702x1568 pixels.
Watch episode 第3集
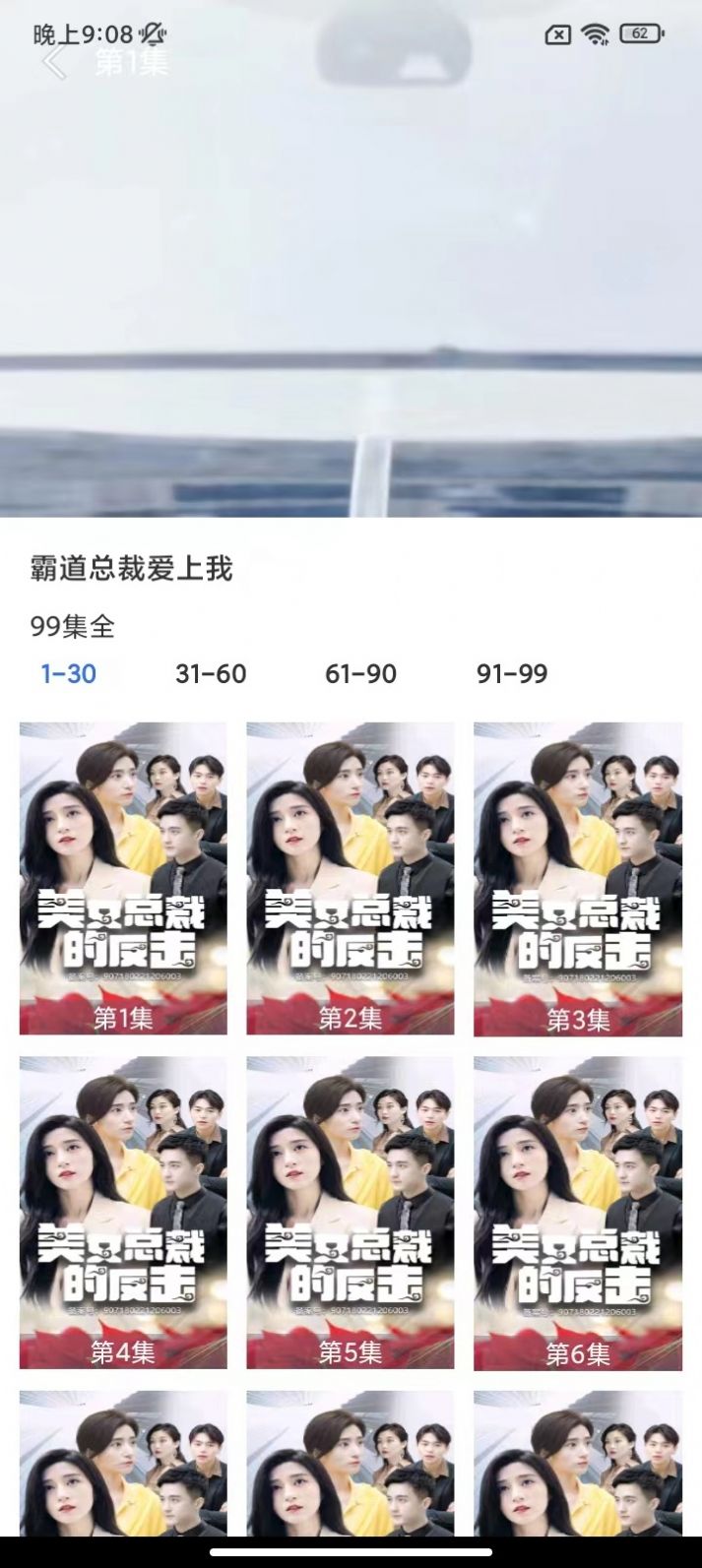click(578, 878)
